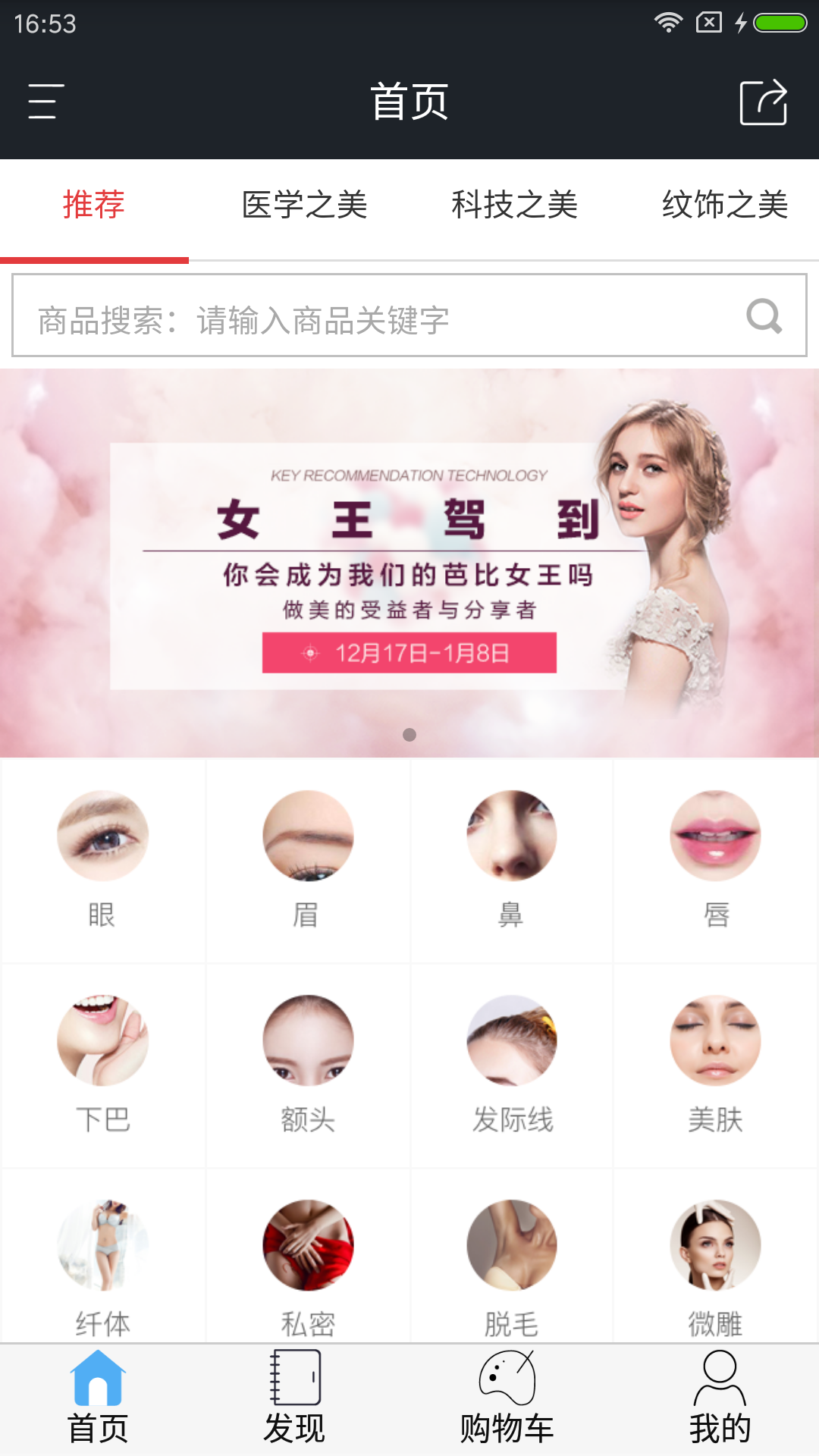
Task: Switch to the 医学之美 tab
Action: pyautogui.click(x=304, y=206)
